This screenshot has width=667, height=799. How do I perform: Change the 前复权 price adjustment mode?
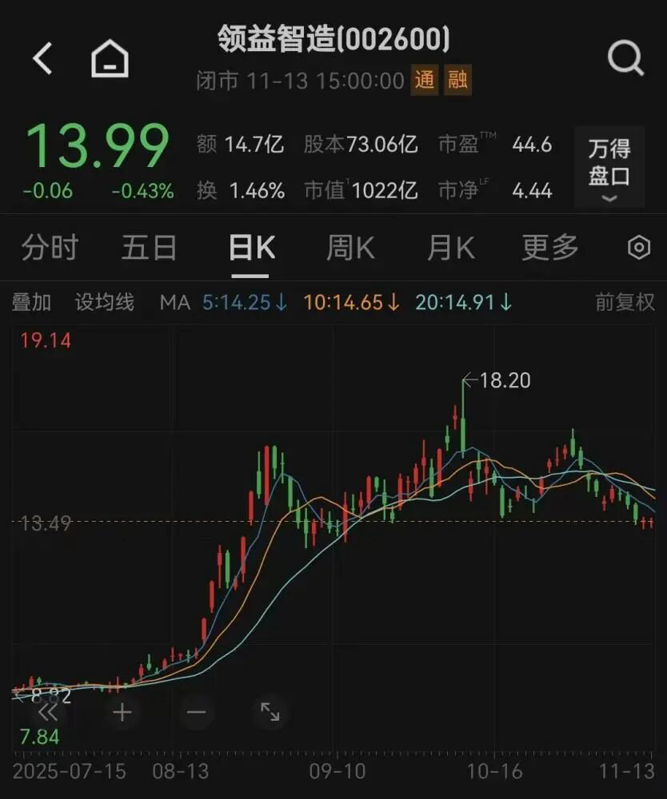[x=625, y=302]
